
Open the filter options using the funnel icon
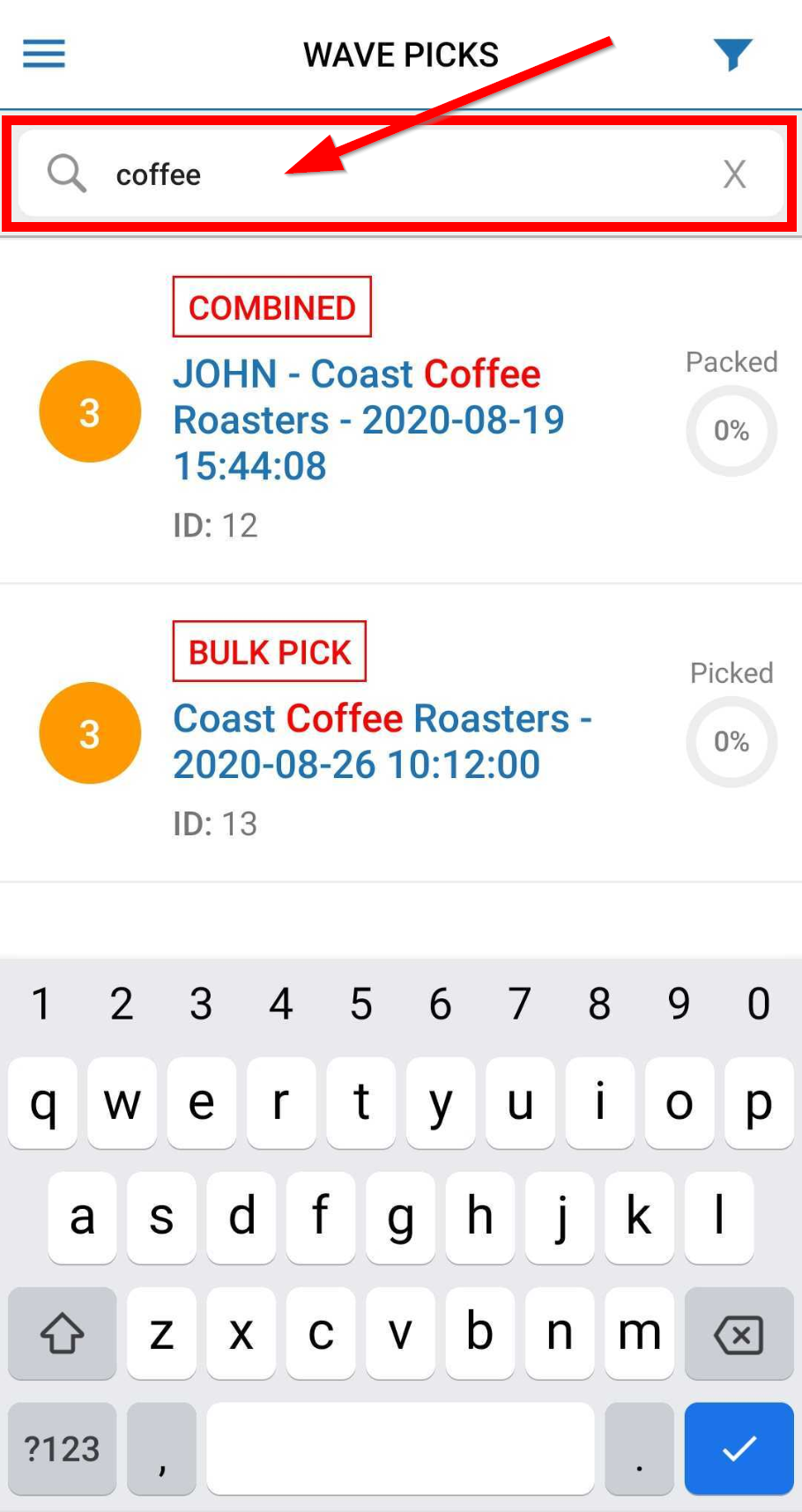click(731, 54)
